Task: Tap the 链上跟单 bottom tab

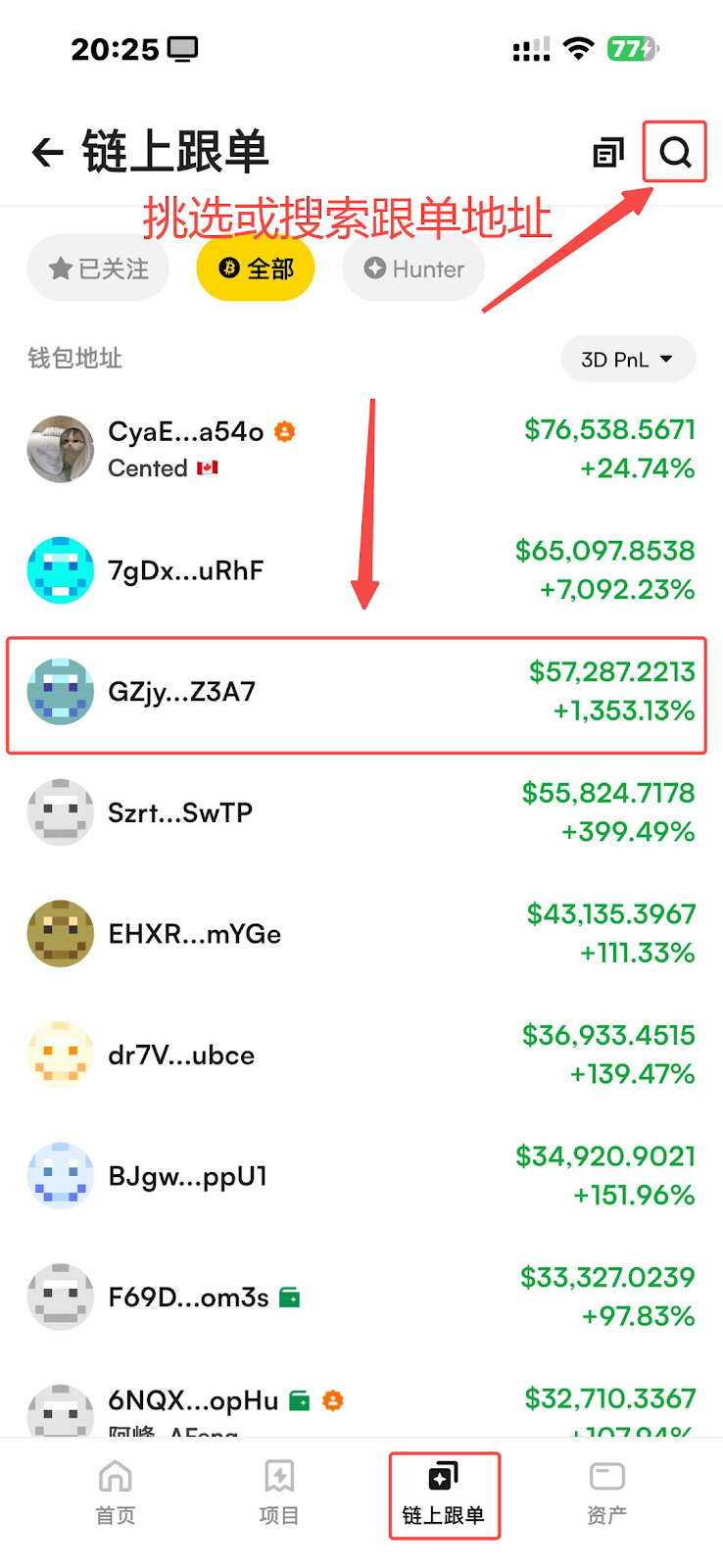Action: click(x=444, y=1493)
